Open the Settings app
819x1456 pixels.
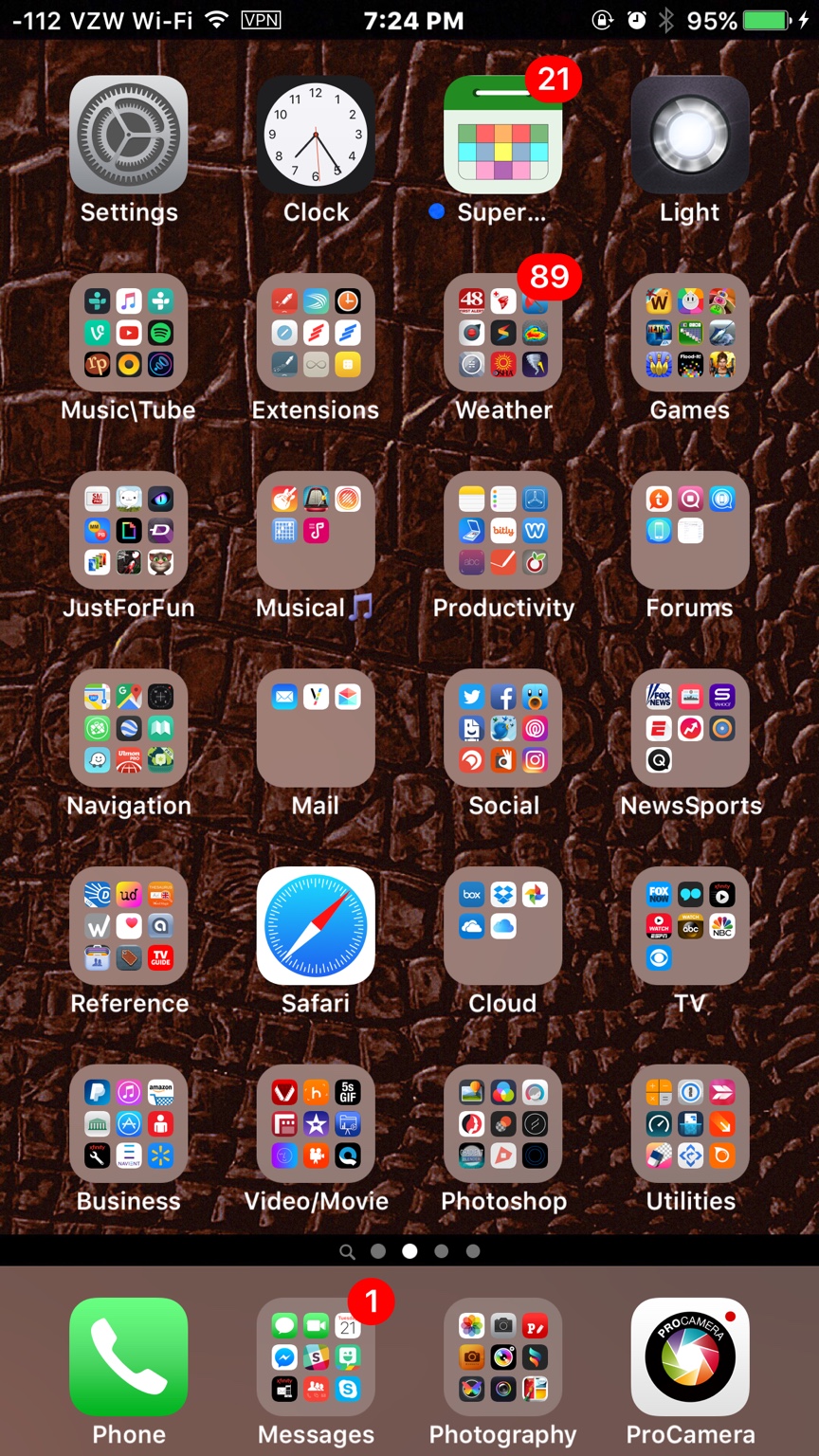point(128,135)
